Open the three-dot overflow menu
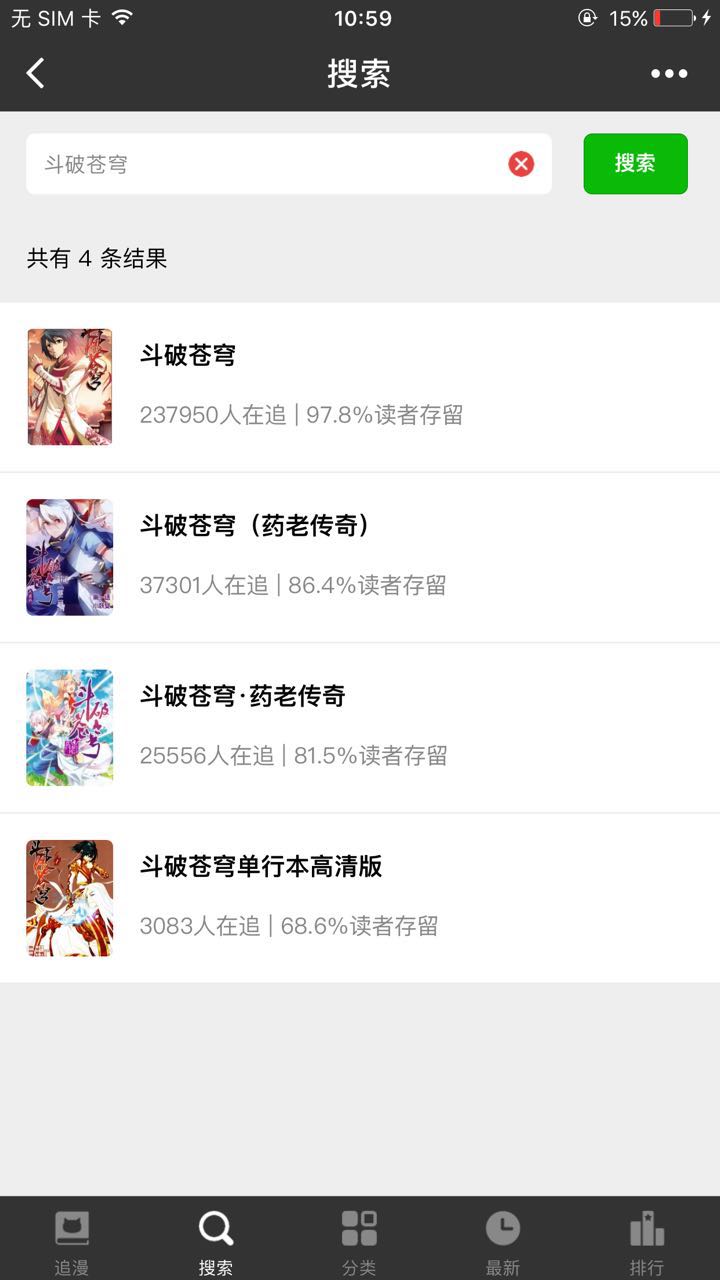Viewport: 720px width, 1280px height. click(669, 73)
